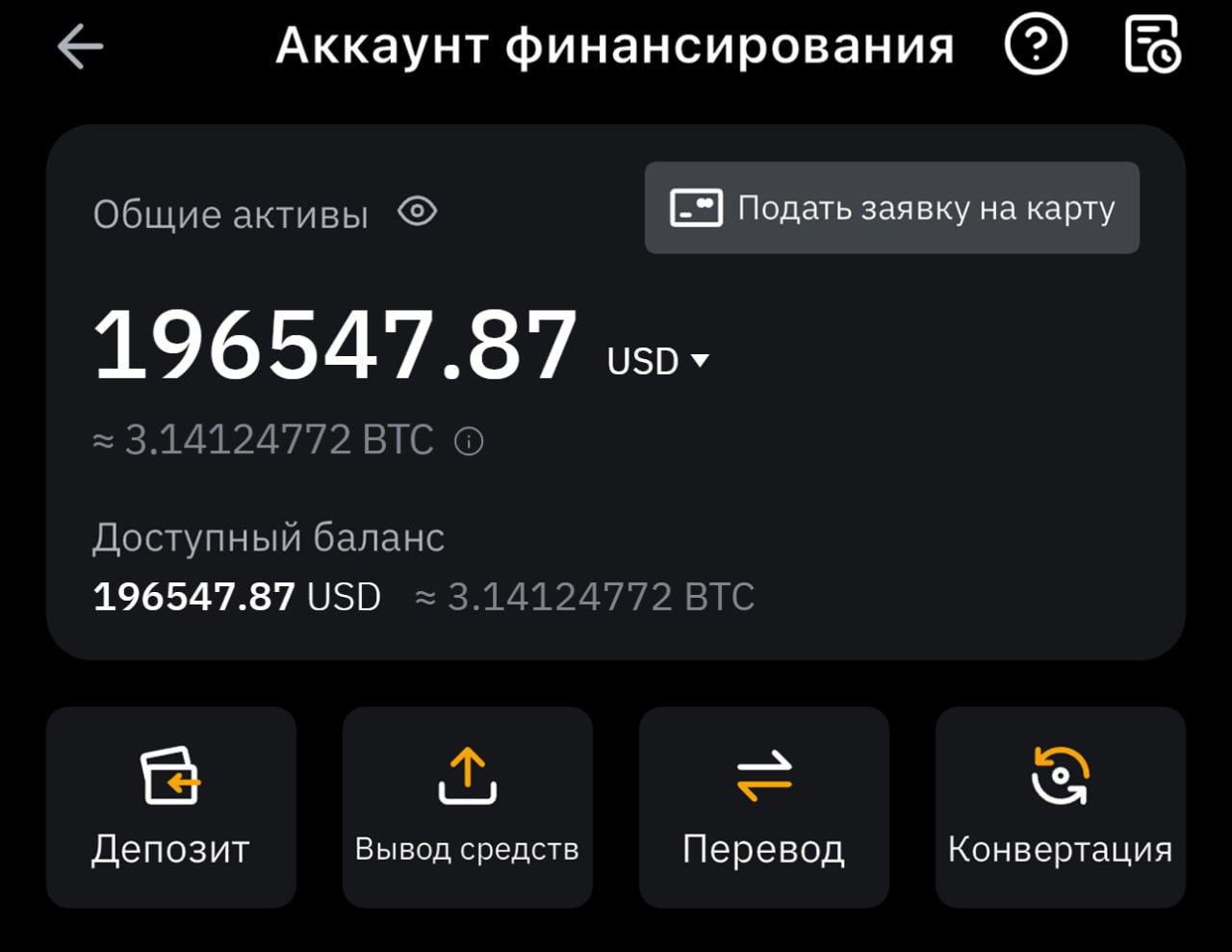Go back using the top arrow
This screenshot has width=1232, height=952.
point(80,46)
